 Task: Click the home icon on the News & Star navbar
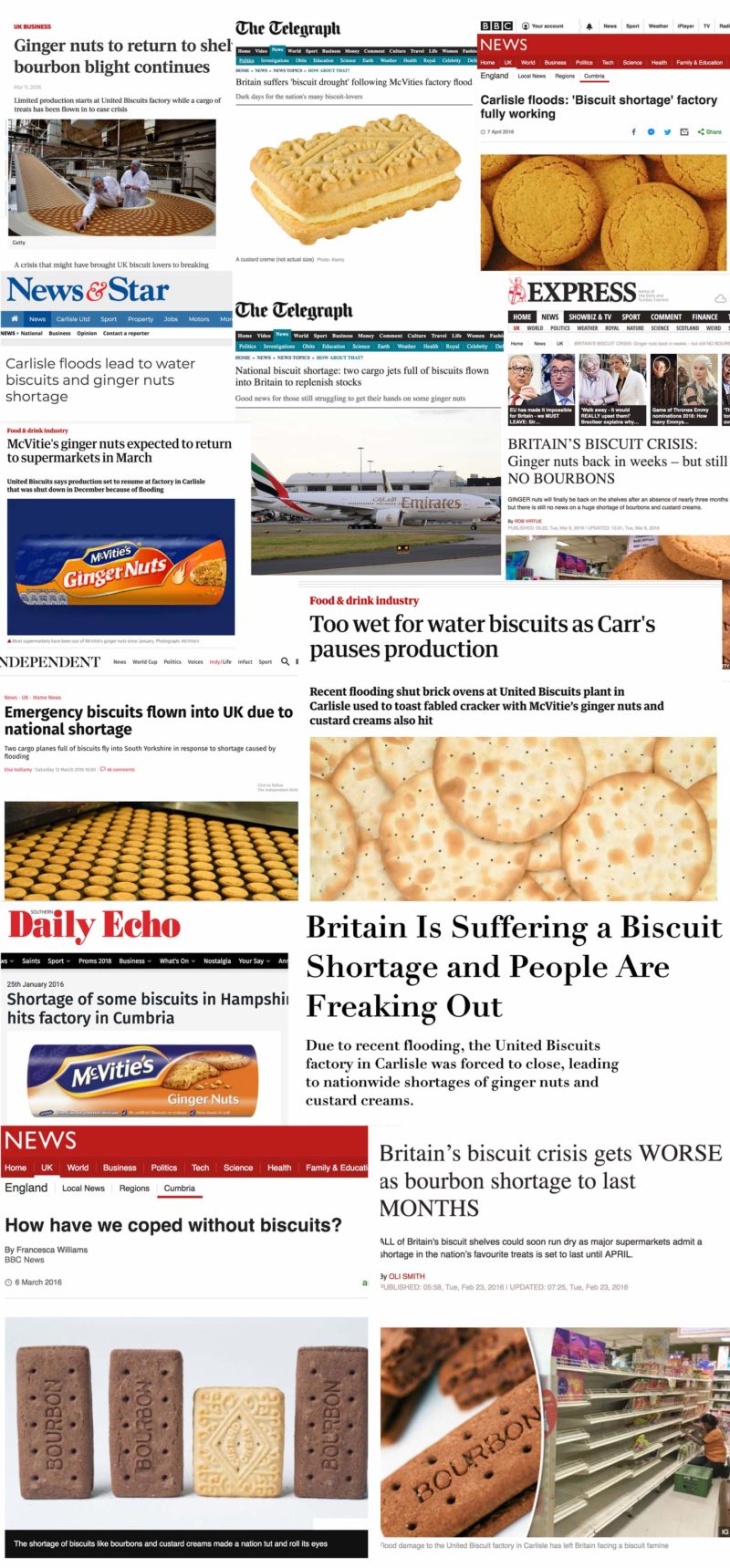[x=14, y=318]
